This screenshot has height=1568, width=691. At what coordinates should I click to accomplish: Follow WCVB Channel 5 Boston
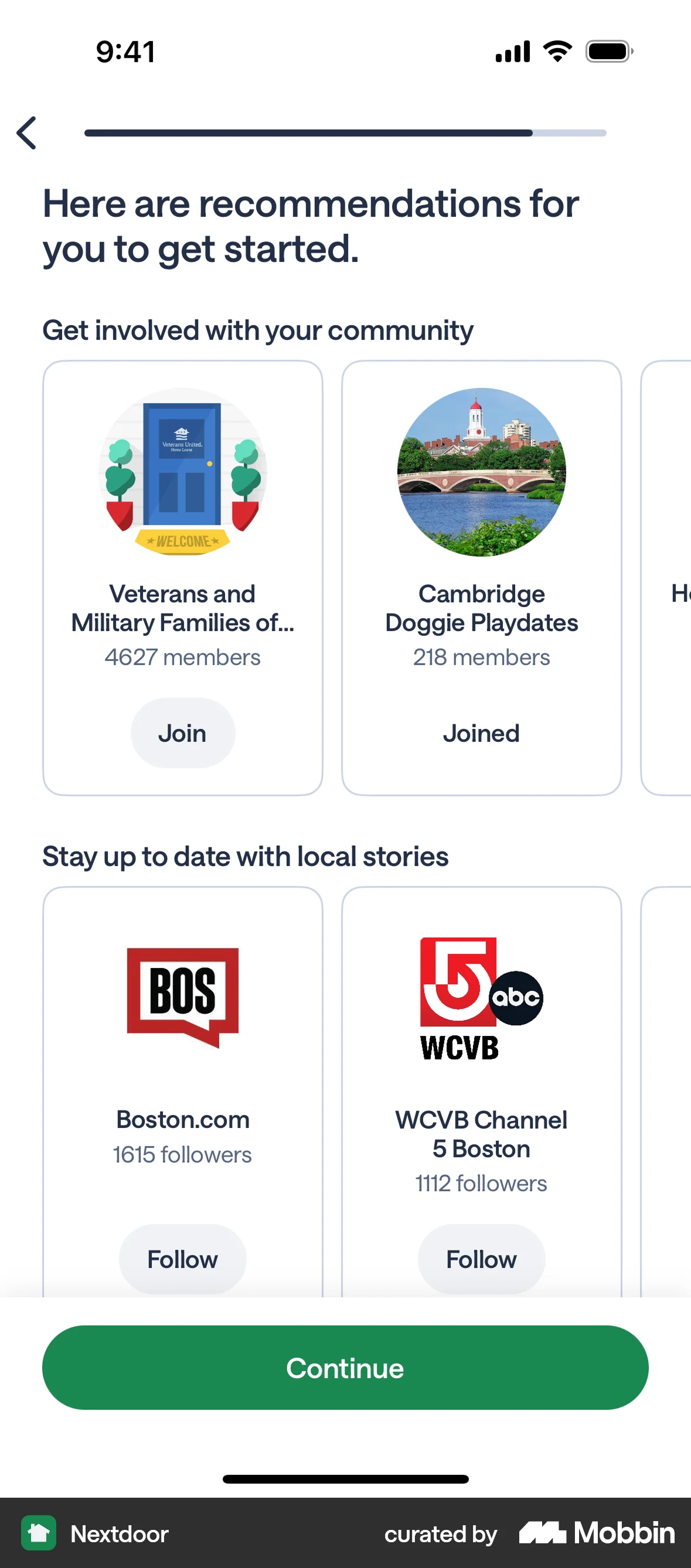(481, 1259)
